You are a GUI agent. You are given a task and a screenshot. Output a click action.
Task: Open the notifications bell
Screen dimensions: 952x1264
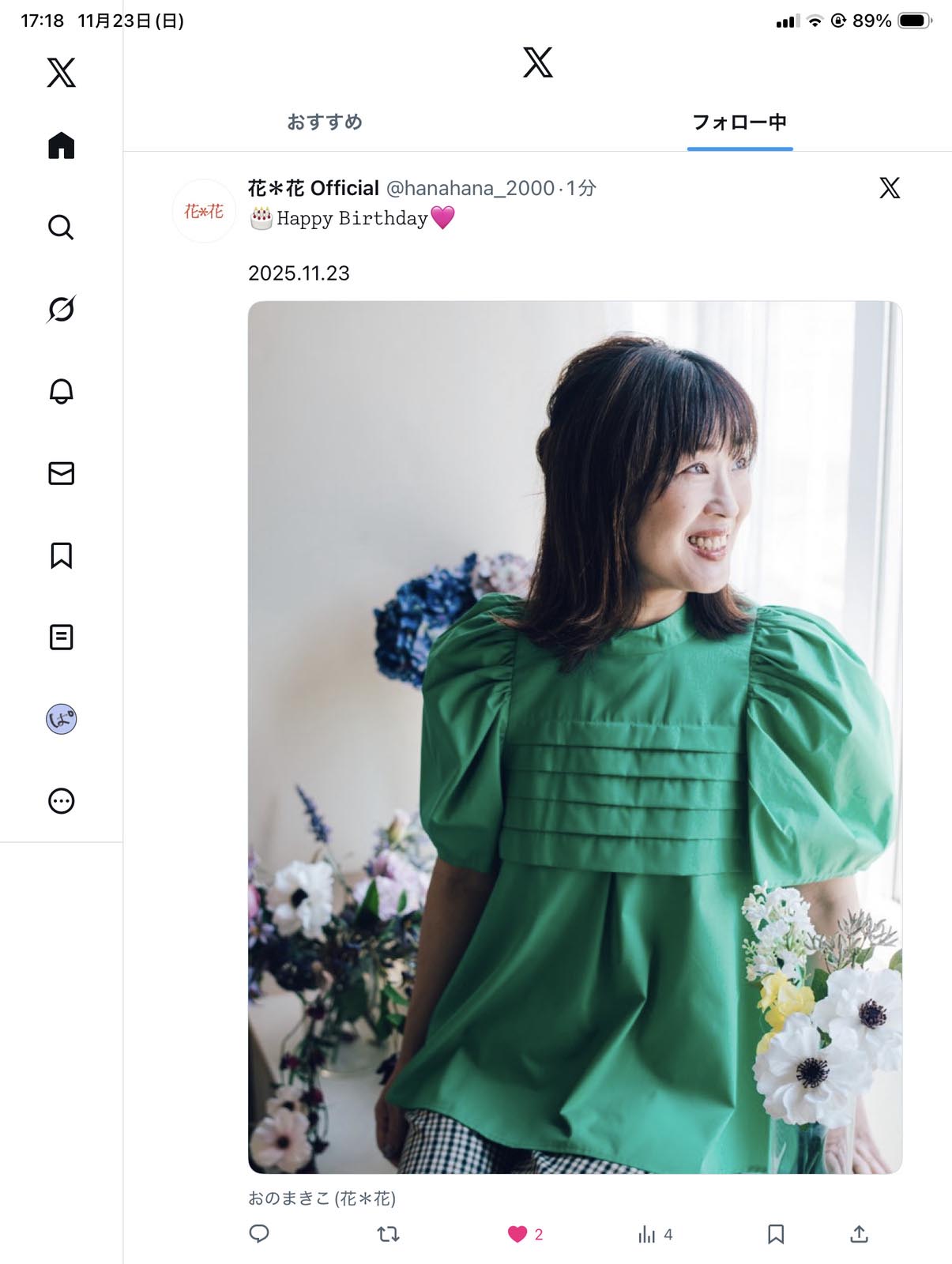[61, 391]
